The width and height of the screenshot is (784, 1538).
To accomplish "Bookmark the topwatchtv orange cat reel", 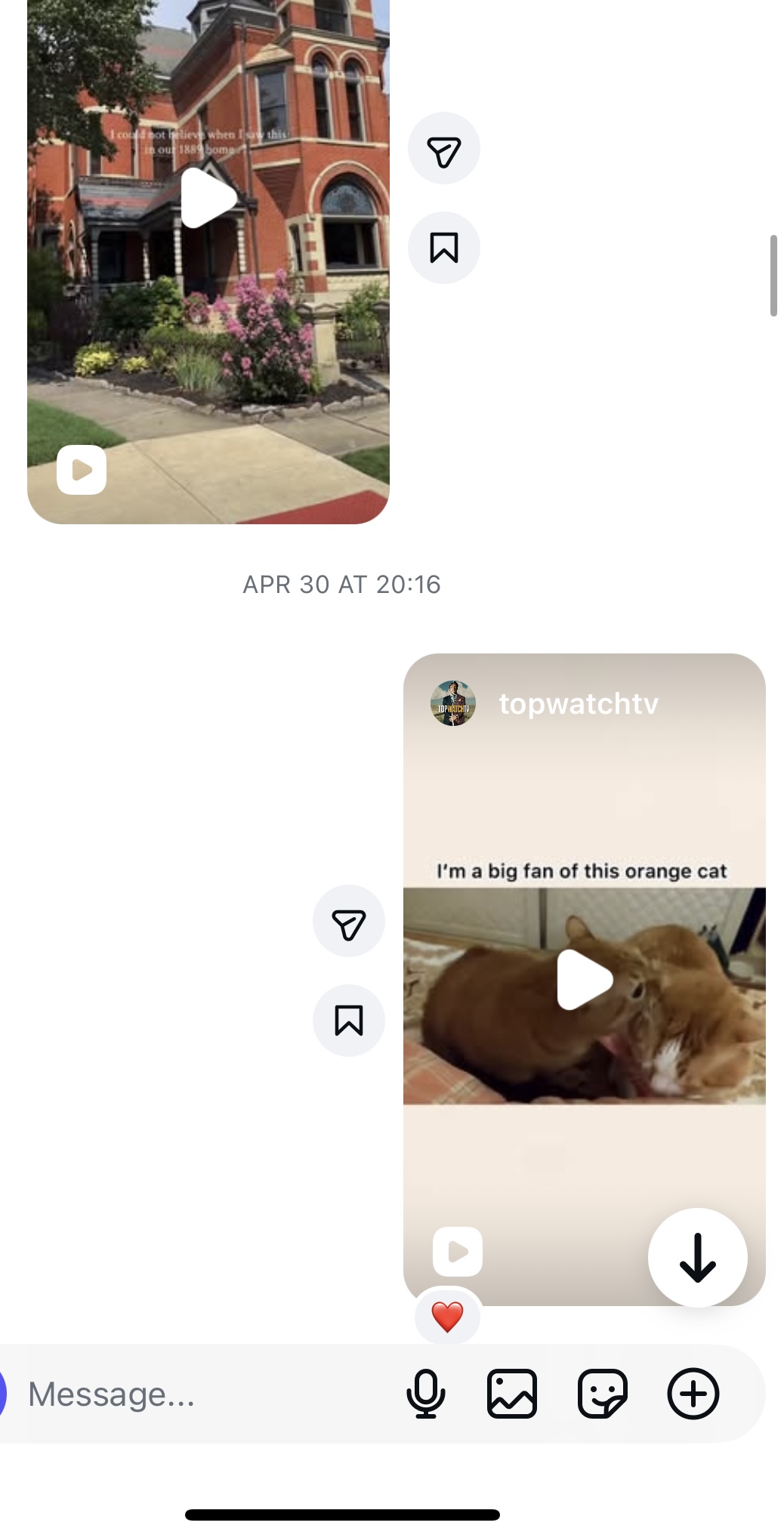I will click(x=349, y=1021).
